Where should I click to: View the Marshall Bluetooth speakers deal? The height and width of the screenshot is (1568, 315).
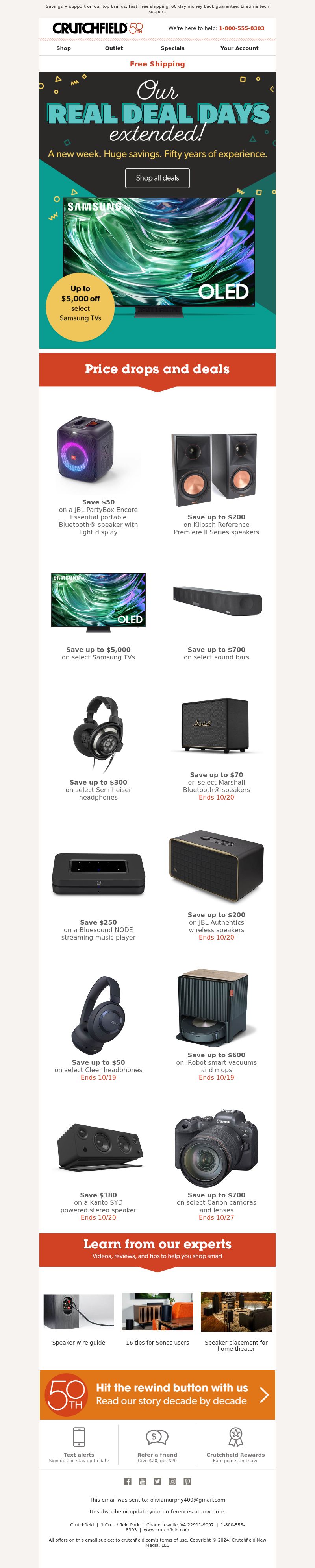(x=216, y=749)
